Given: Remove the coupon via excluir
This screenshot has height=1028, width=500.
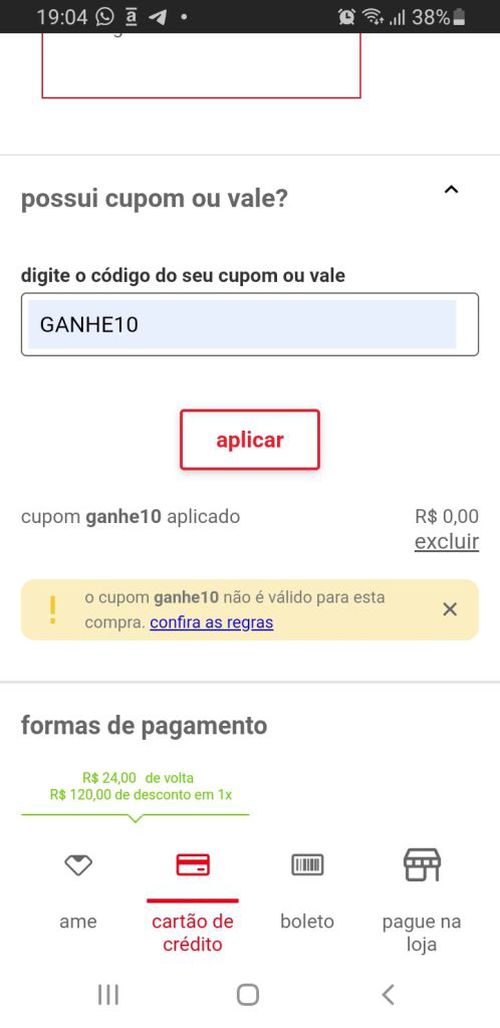Looking at the screenshot, I should pyautogui.click(x=446, y=542).
